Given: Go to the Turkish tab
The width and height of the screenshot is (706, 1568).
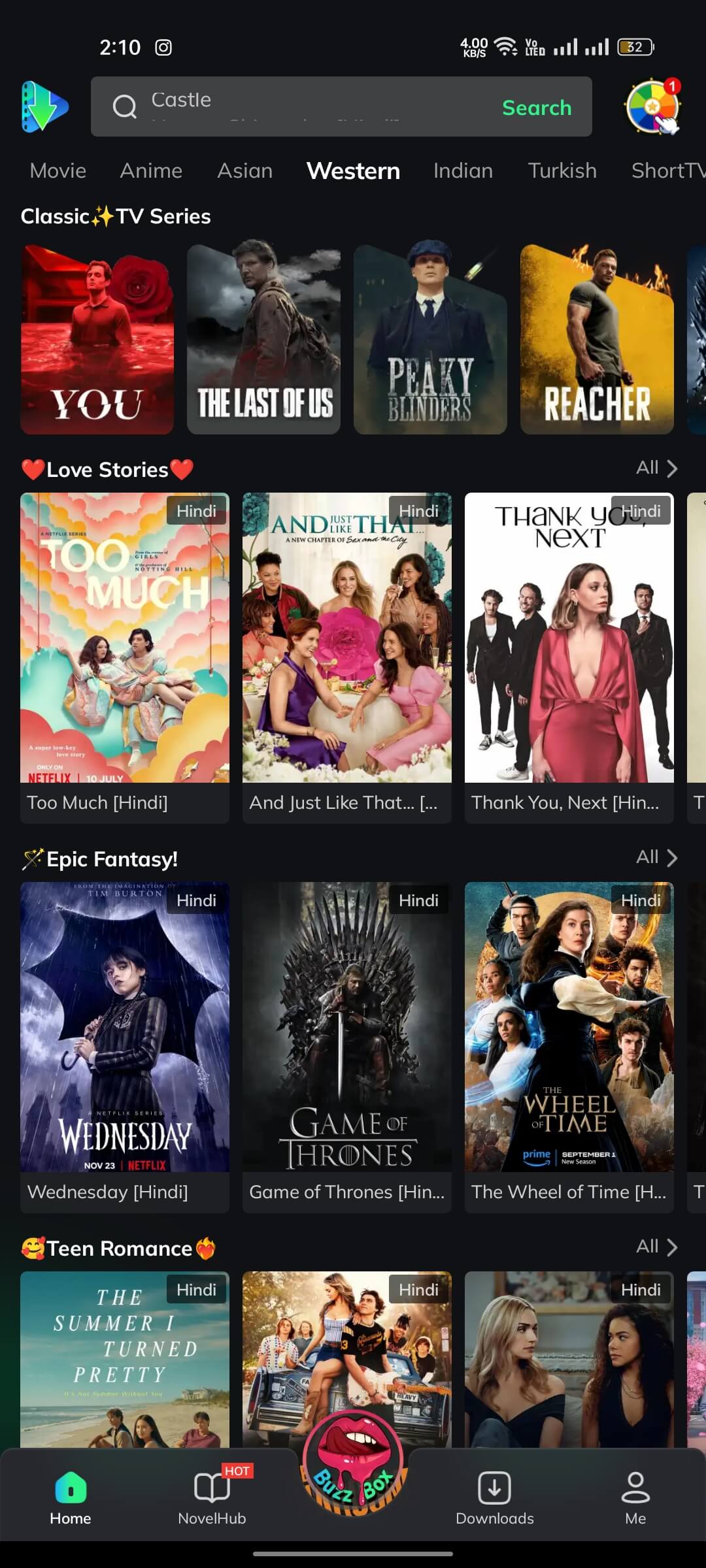Looking at the screenshot, I should click(x=562, y=171).
